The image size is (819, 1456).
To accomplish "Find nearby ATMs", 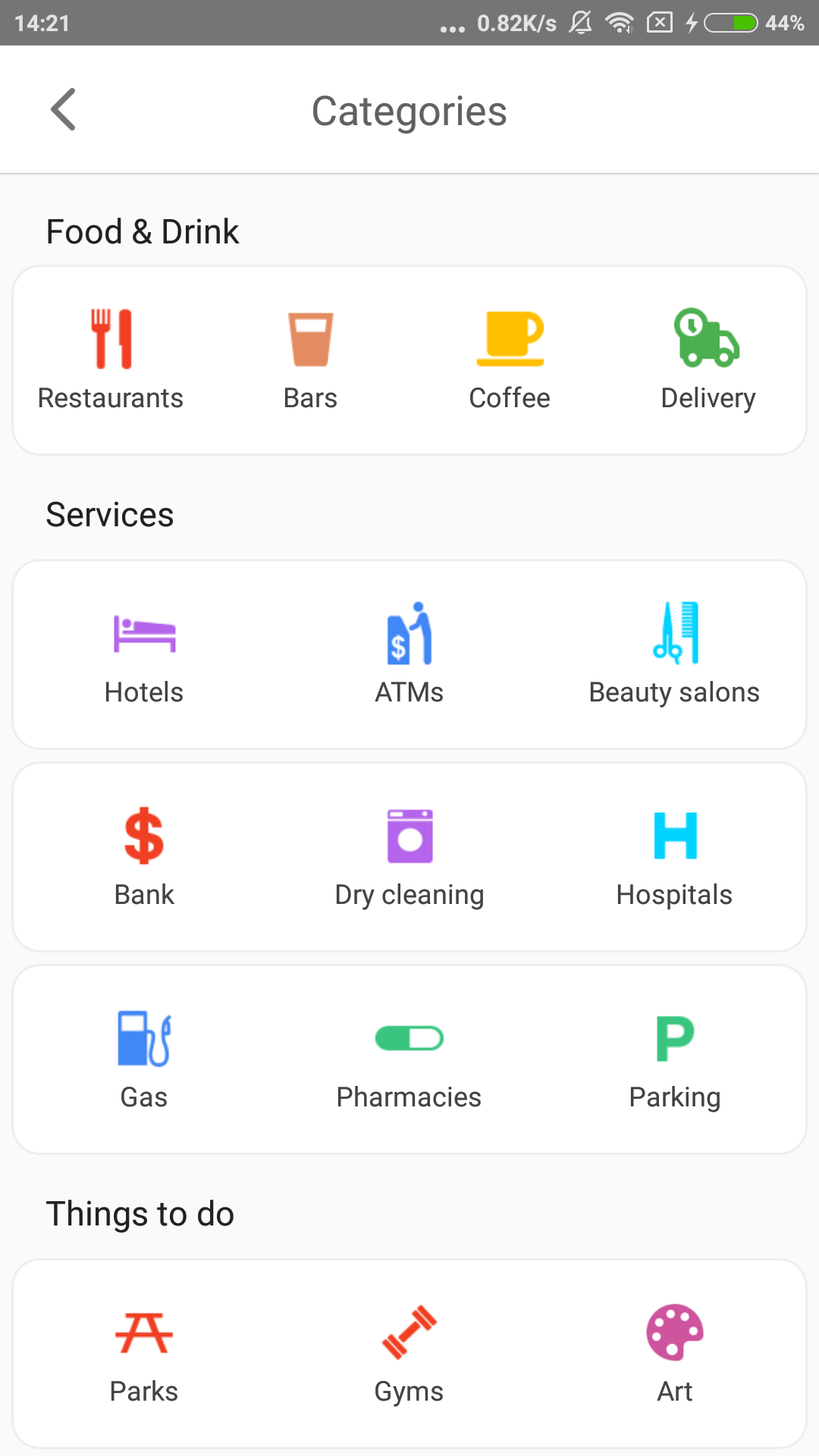I will [409, 654].
